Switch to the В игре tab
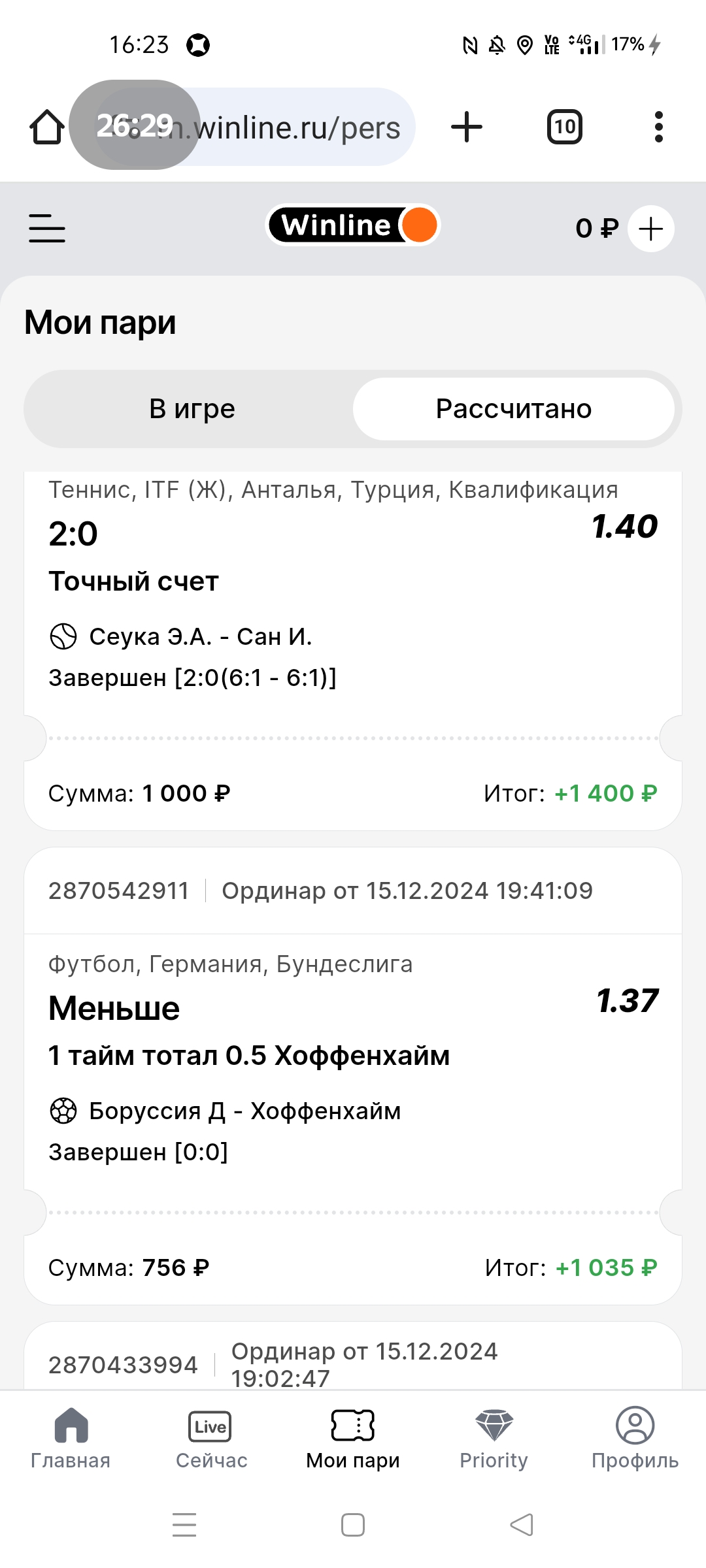This screenshot has height=1568, width=706. click(192, 409)
